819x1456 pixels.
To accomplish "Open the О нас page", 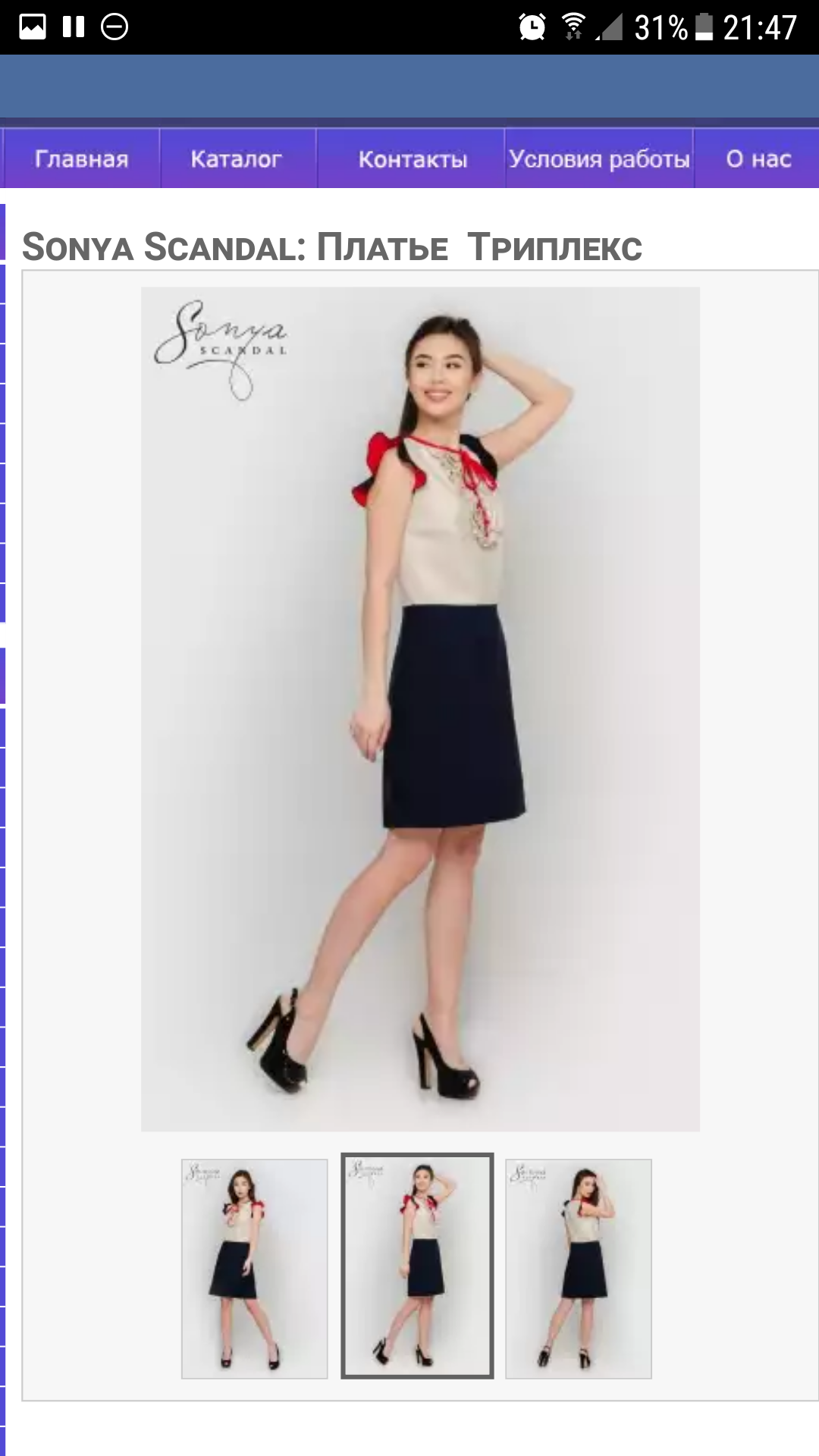I will 758,158.
